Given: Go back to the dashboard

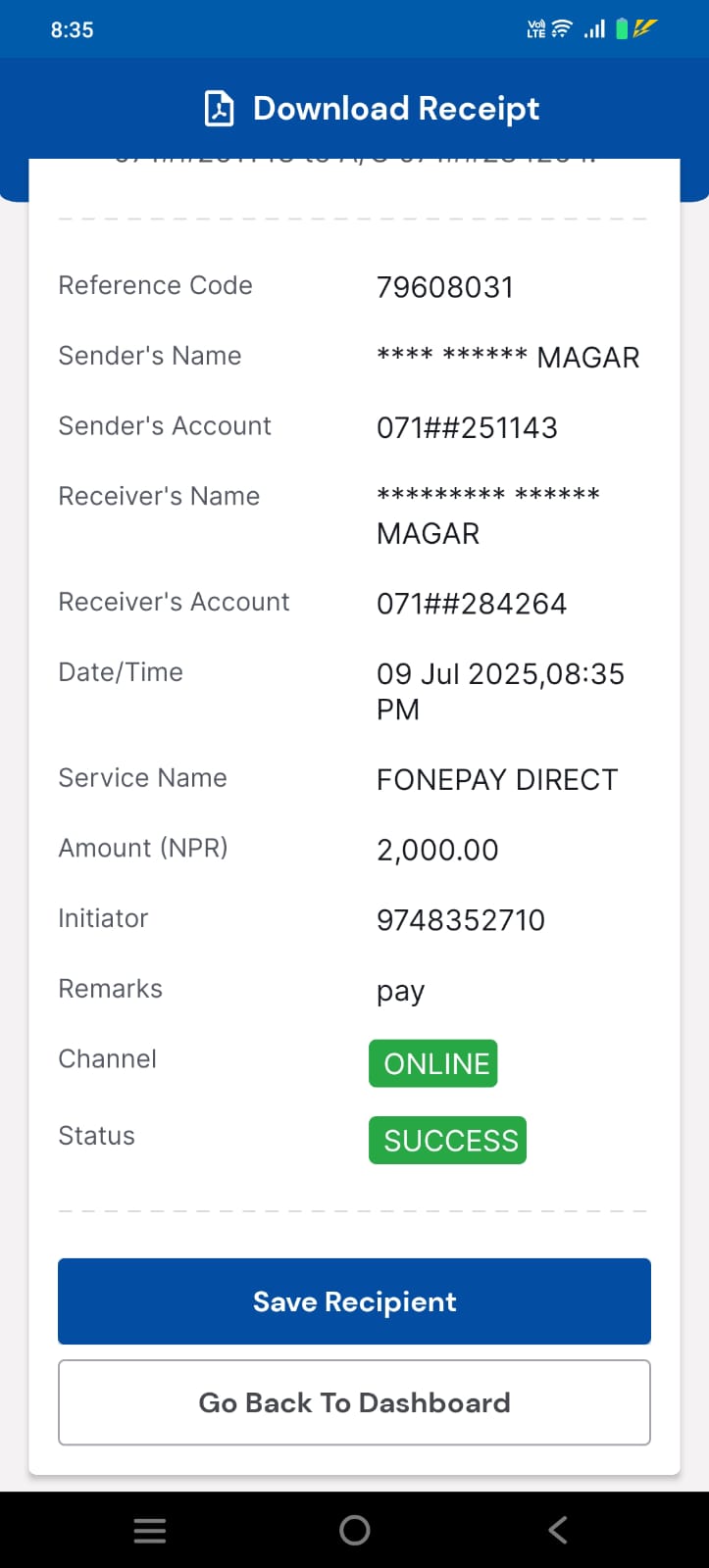Looking at the screenshot, I should click(x=354, y=1402).
